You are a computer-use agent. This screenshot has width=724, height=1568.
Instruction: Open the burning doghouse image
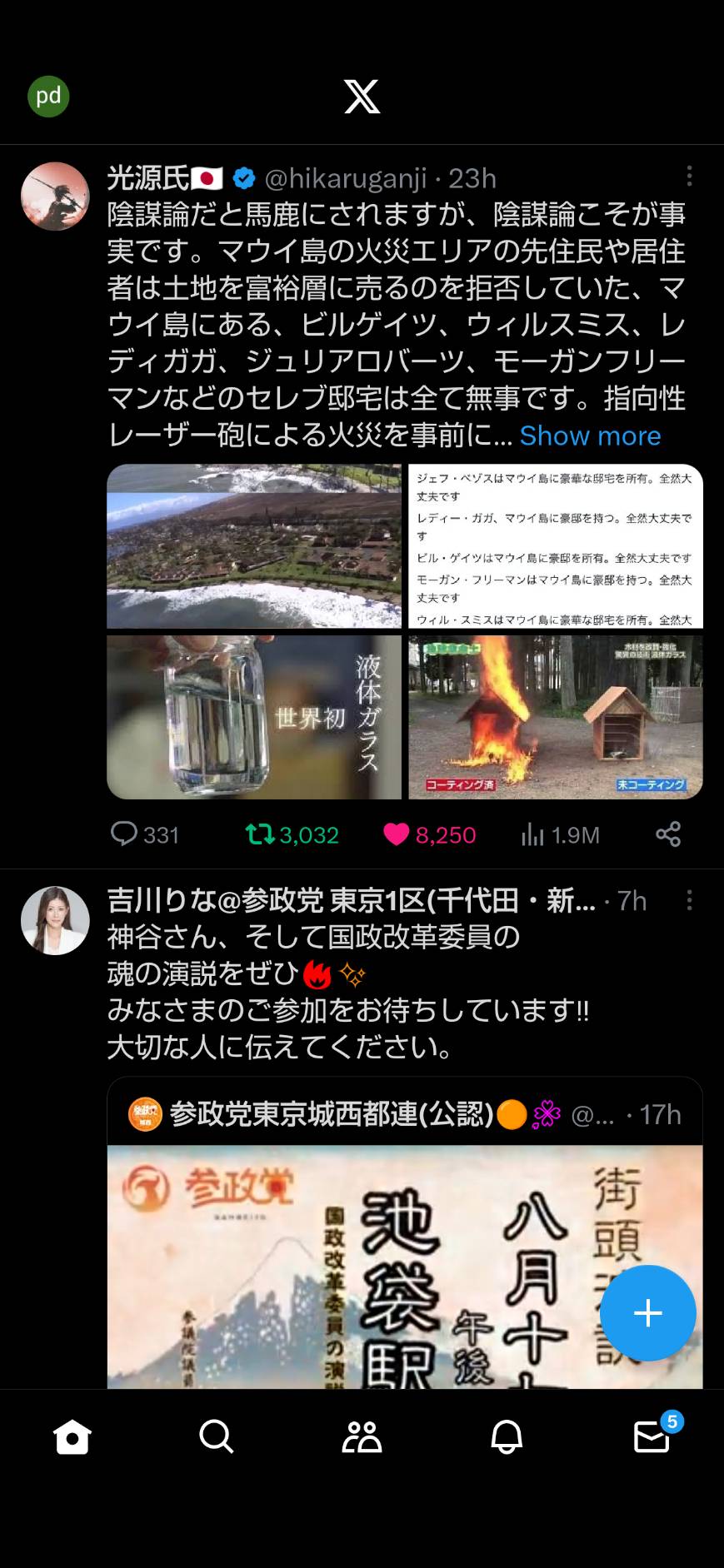(556, 717)
